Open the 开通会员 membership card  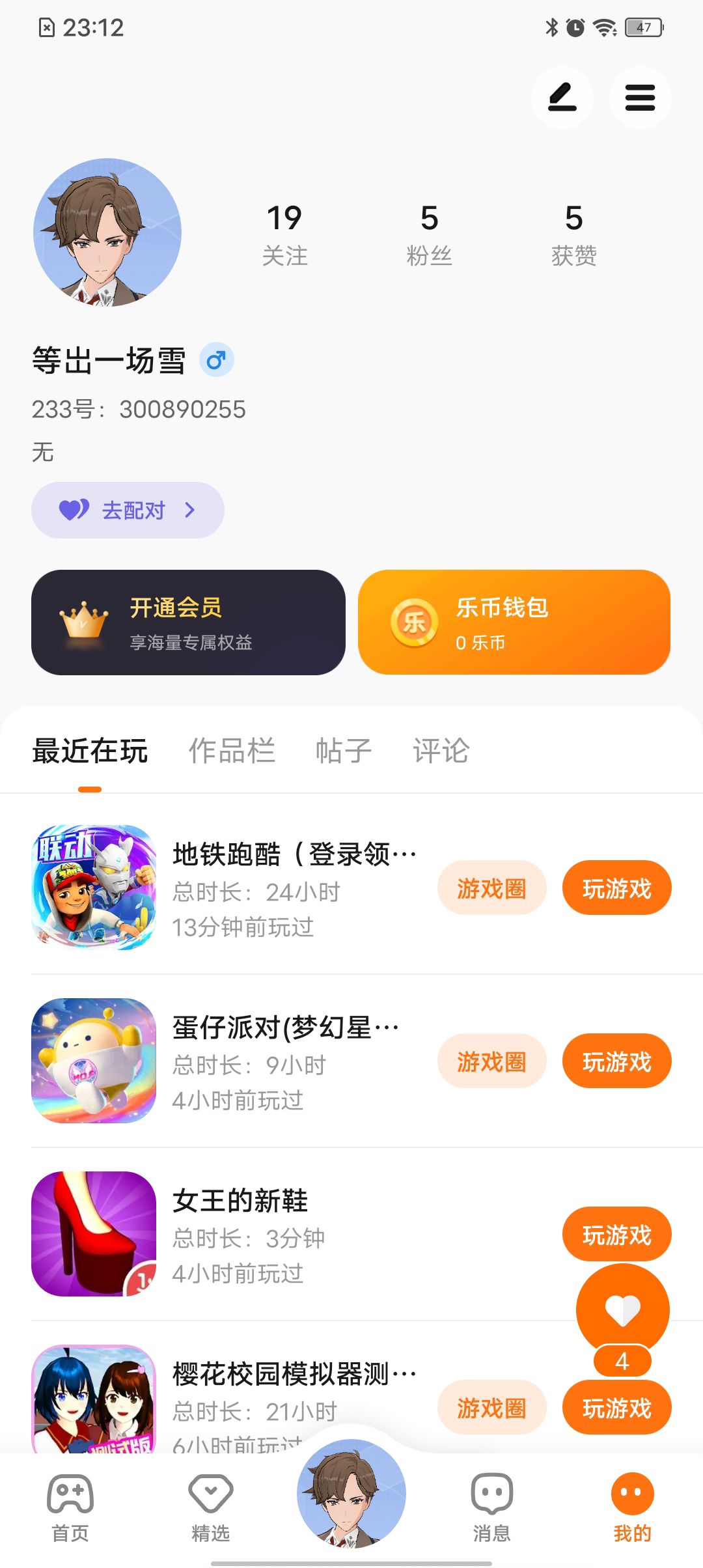pyautogui.click(x=188, y=623)
